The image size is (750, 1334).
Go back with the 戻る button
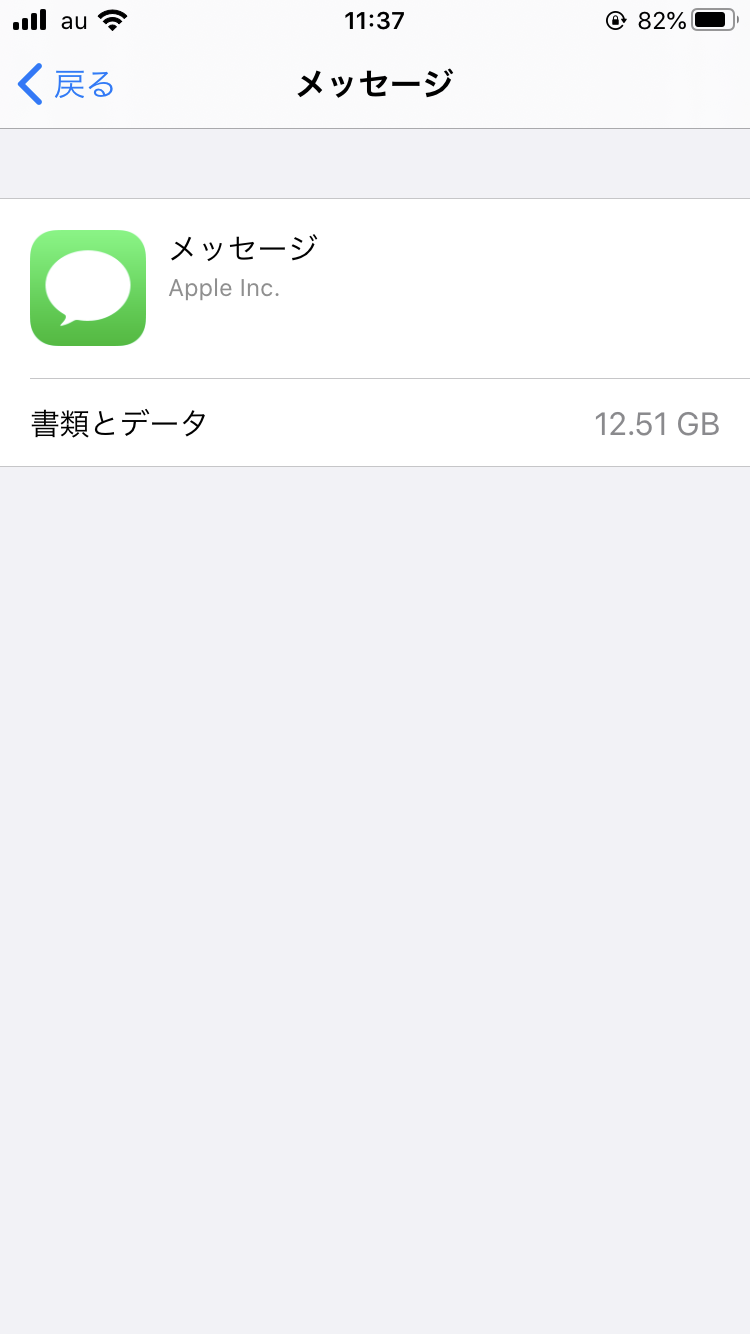point(67,85)
